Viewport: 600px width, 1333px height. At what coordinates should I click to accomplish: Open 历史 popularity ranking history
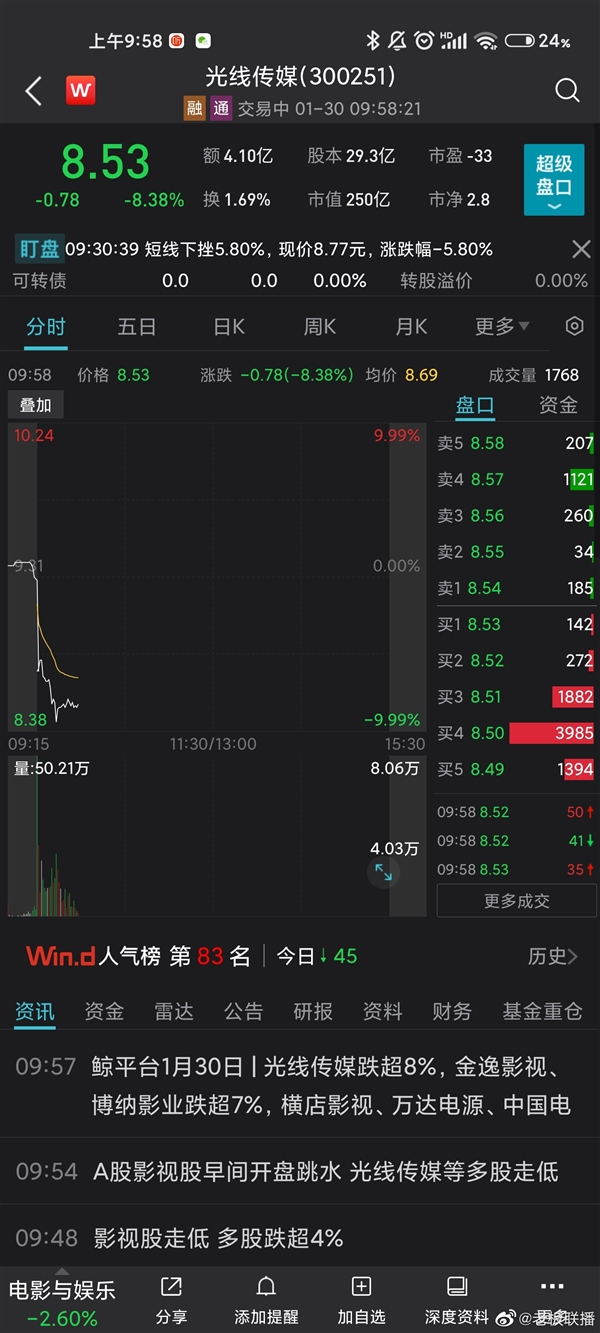click(552, 957)
